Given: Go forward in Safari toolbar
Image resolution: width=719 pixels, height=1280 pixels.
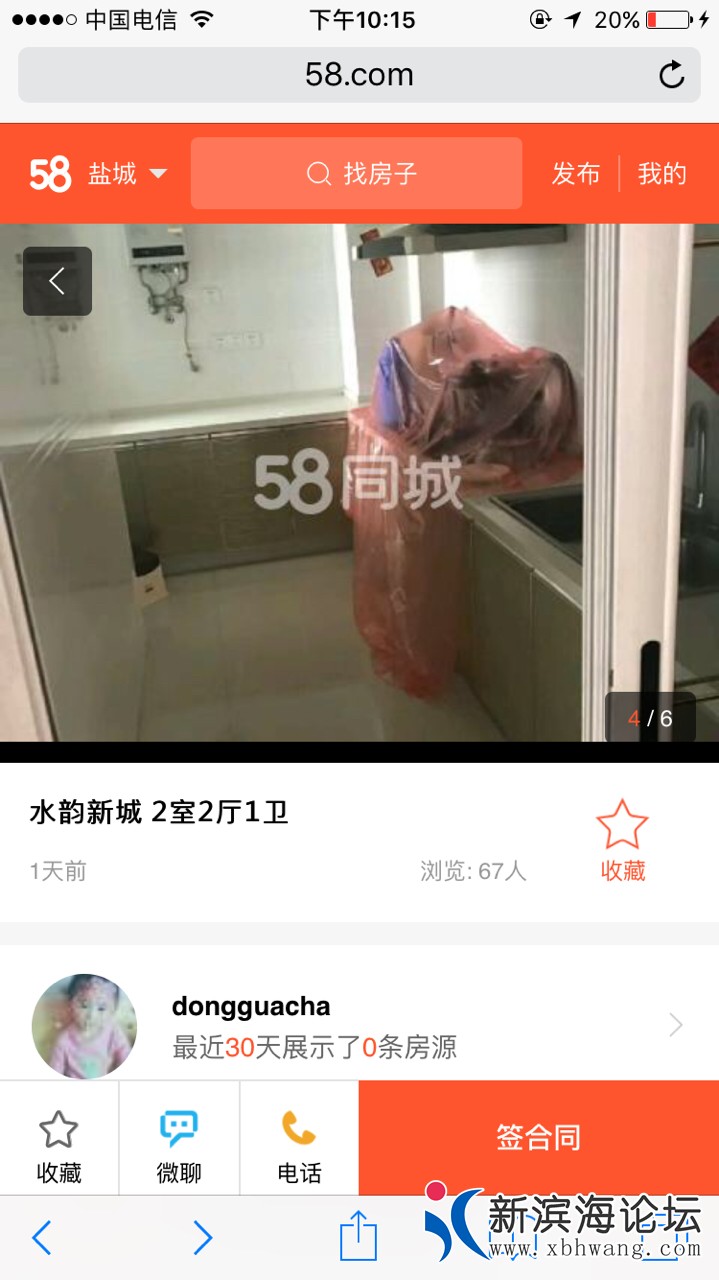Looking at the screenshot, I should click(202, 1238).
